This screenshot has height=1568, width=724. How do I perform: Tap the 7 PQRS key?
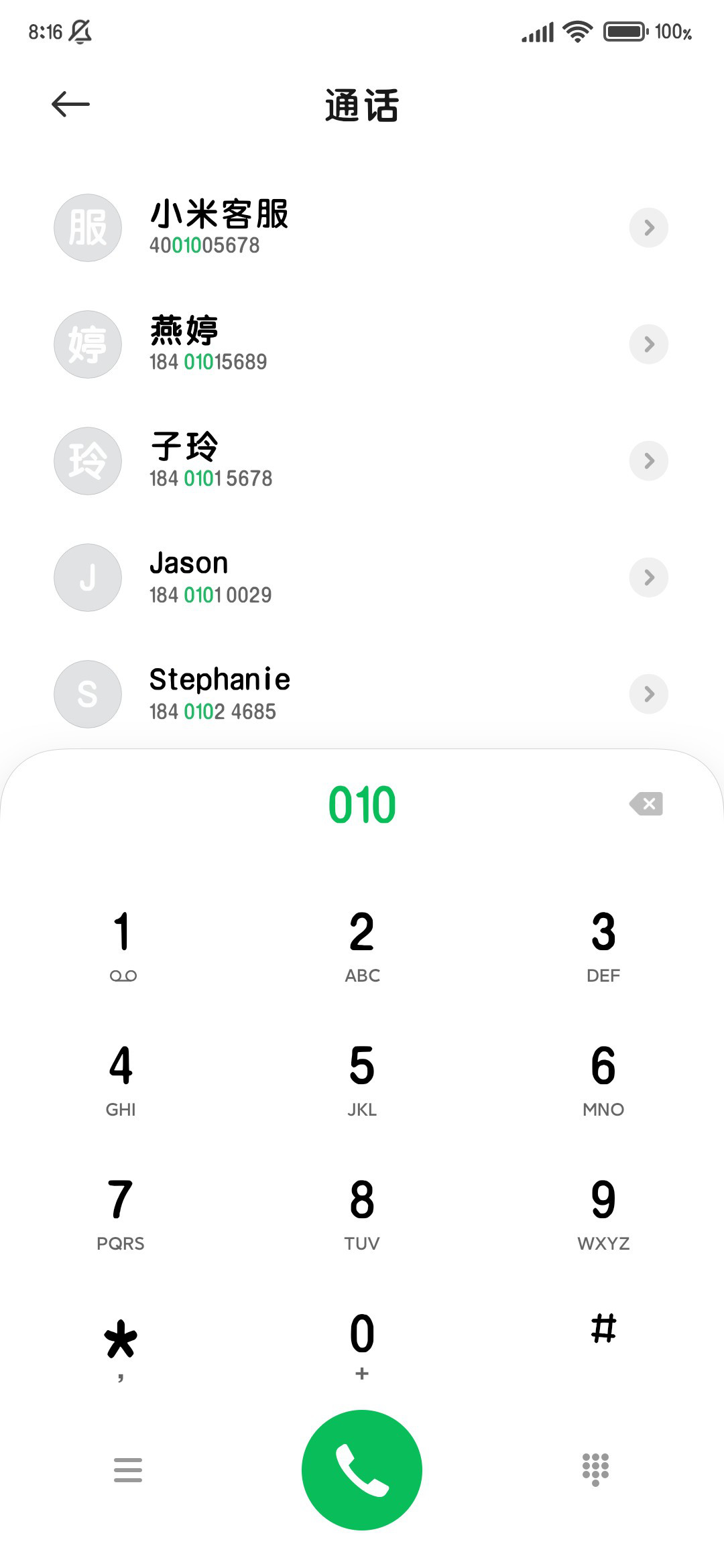click(121, 1213)
